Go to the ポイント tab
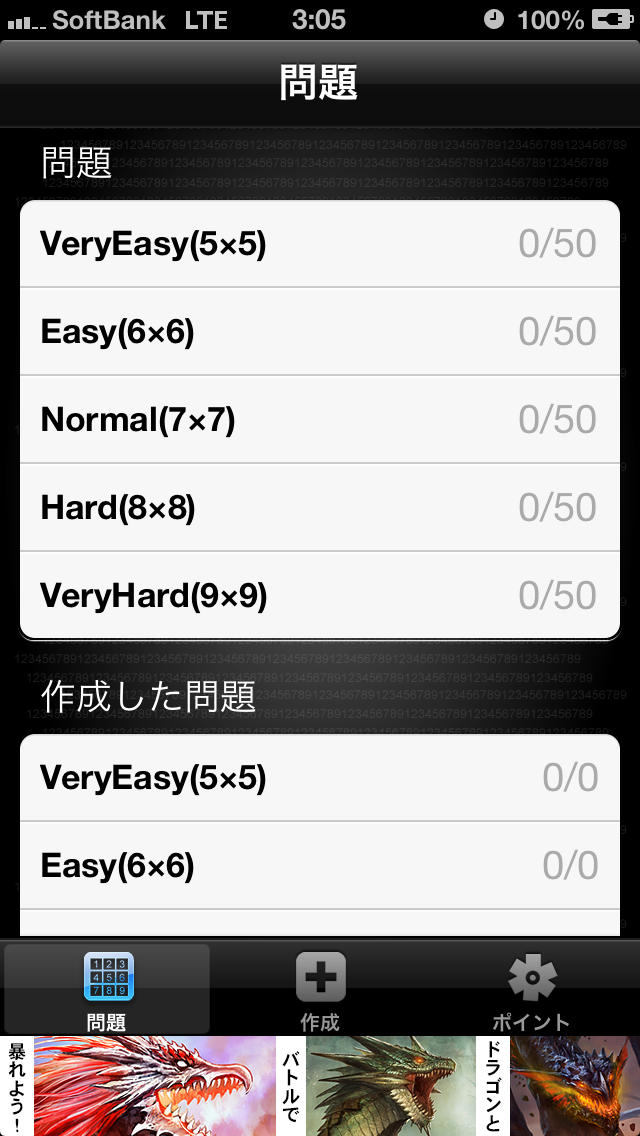The height and width of the screenshot is (1136, 640). pyautogui.click(x=531, y=990)
